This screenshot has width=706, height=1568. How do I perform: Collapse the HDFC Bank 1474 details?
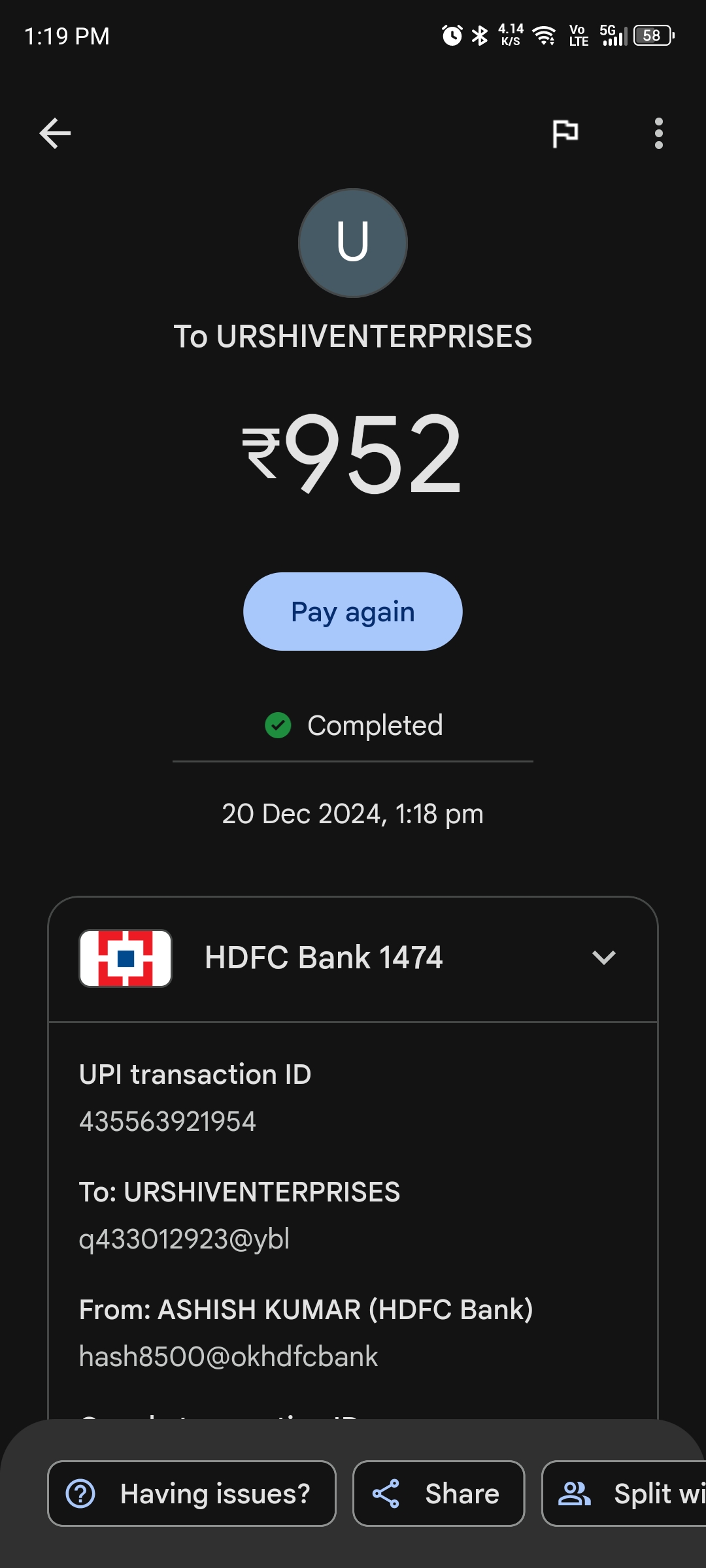click(x=603, y=958)
